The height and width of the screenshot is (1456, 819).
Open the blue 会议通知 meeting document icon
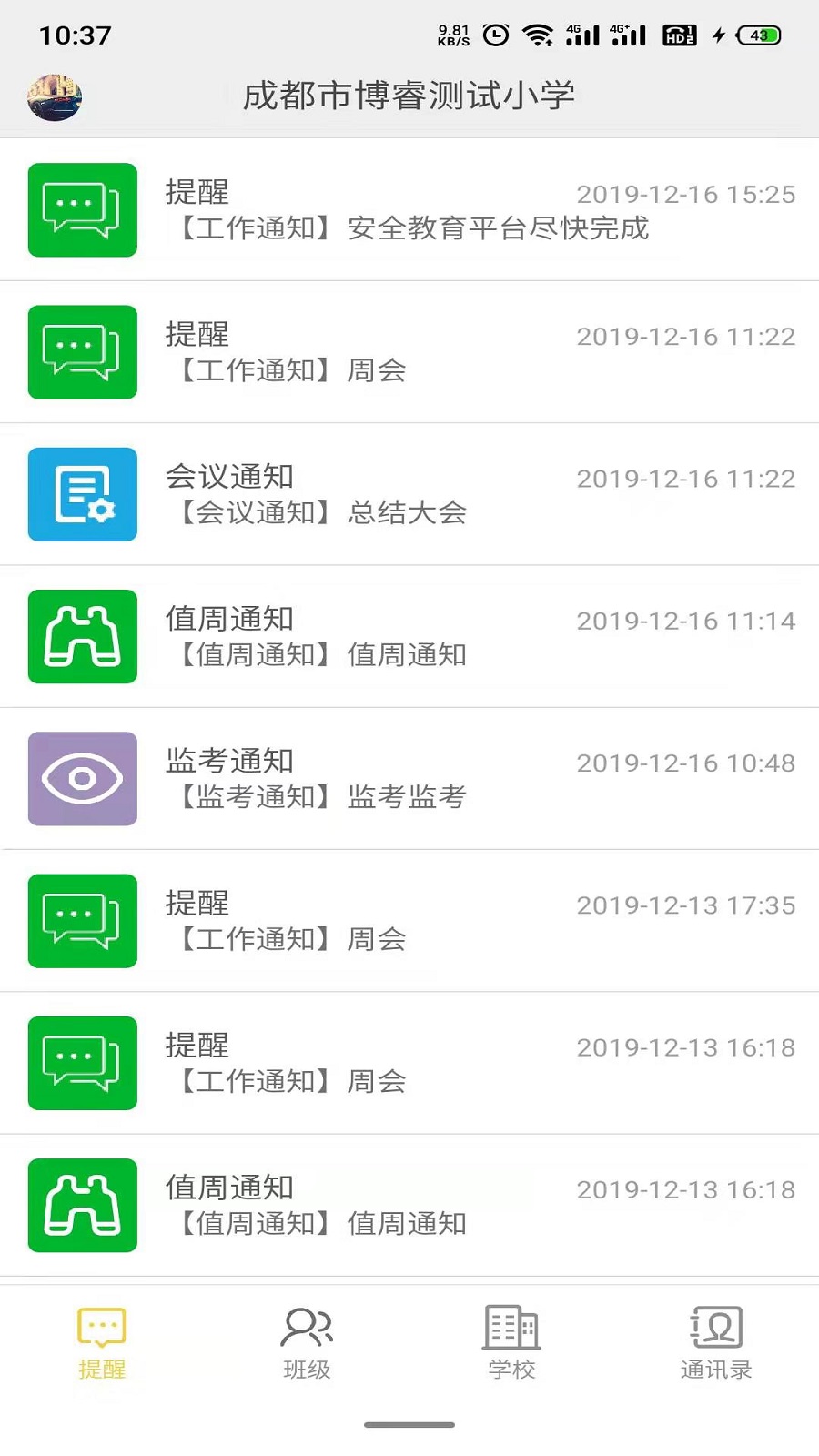[82, 494]
